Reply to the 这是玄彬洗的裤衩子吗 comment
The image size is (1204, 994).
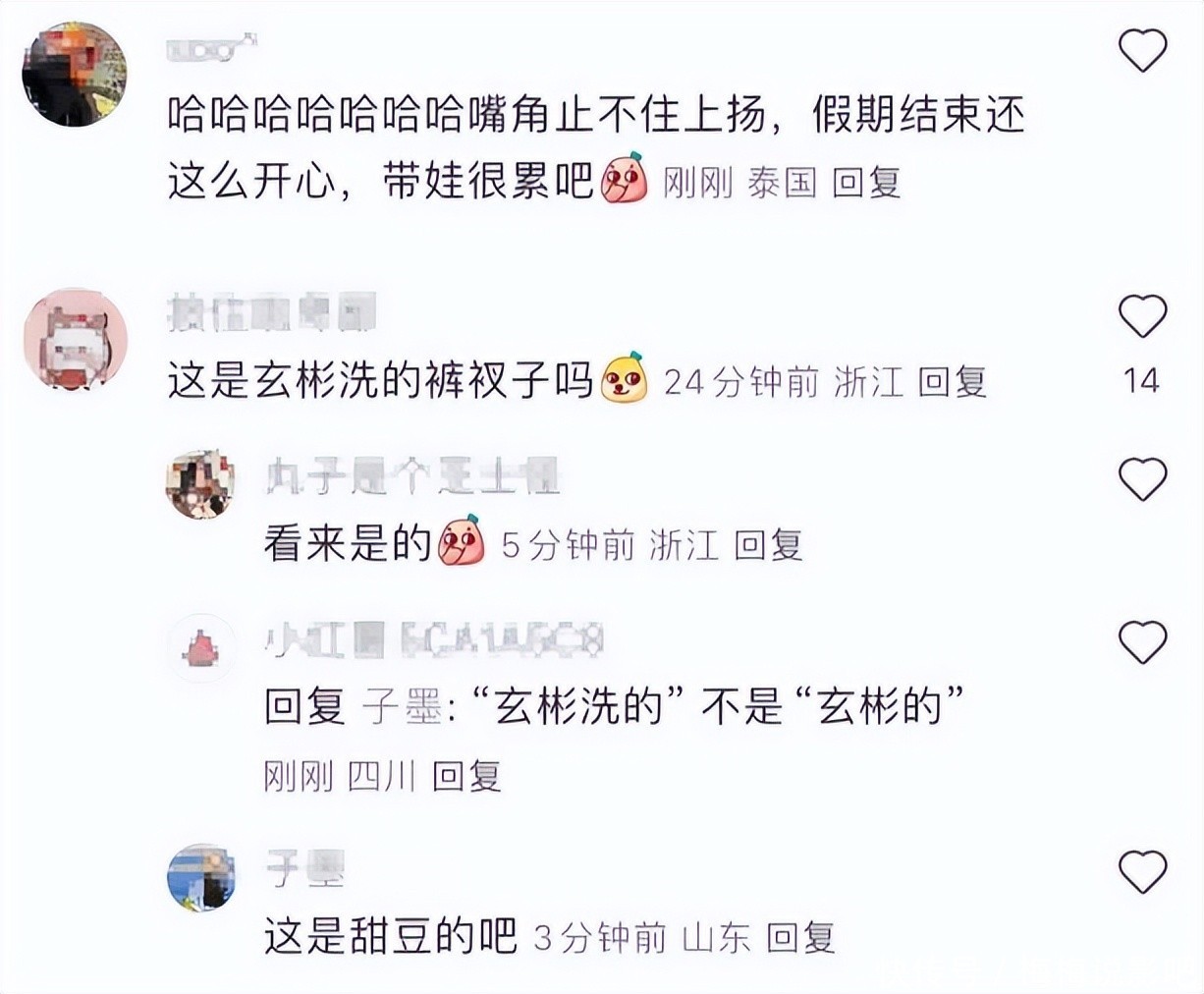tap(952, 382)
